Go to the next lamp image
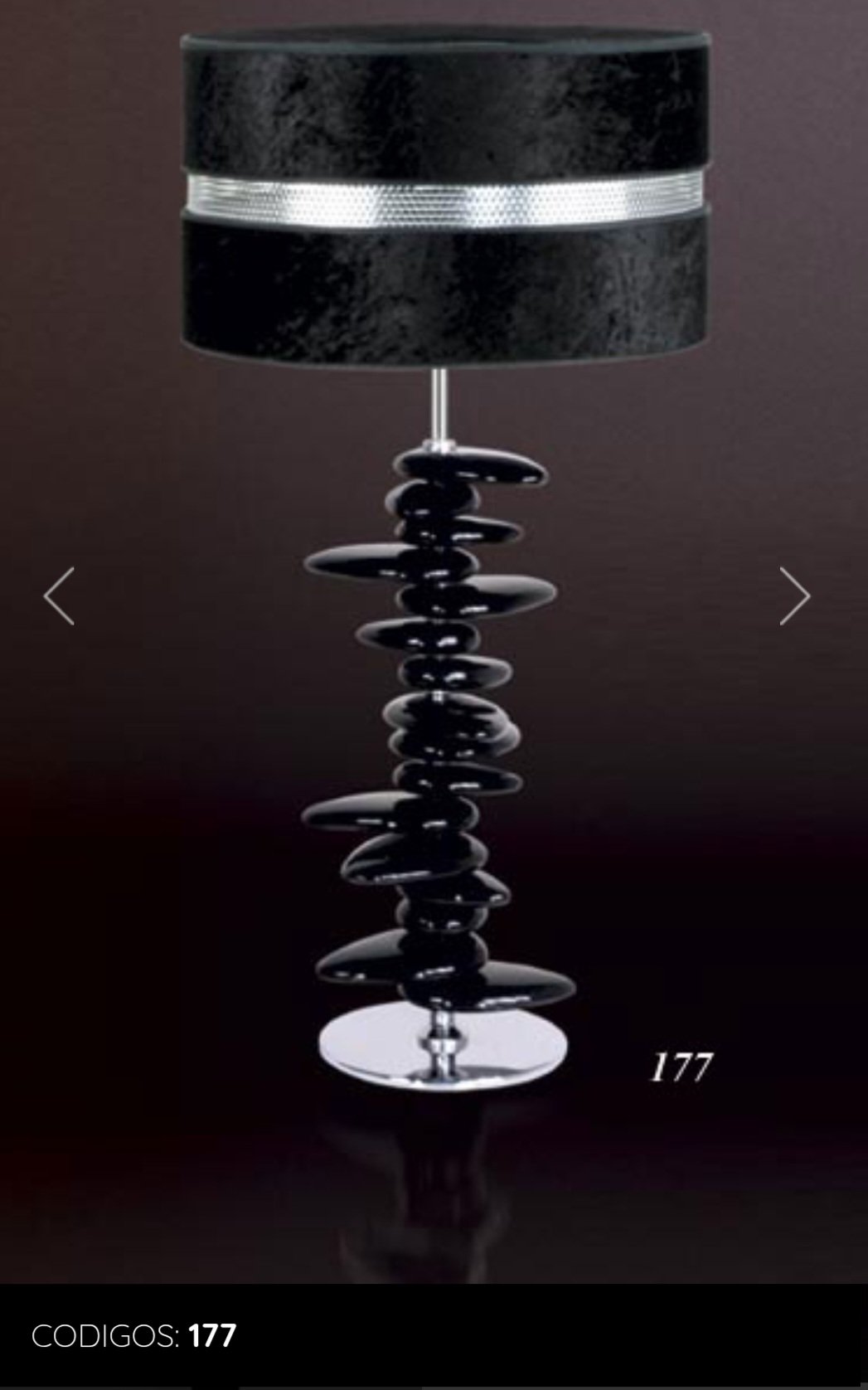This screenshot has width=868, height=1390. pyautogui.click(x=794, y=595)
